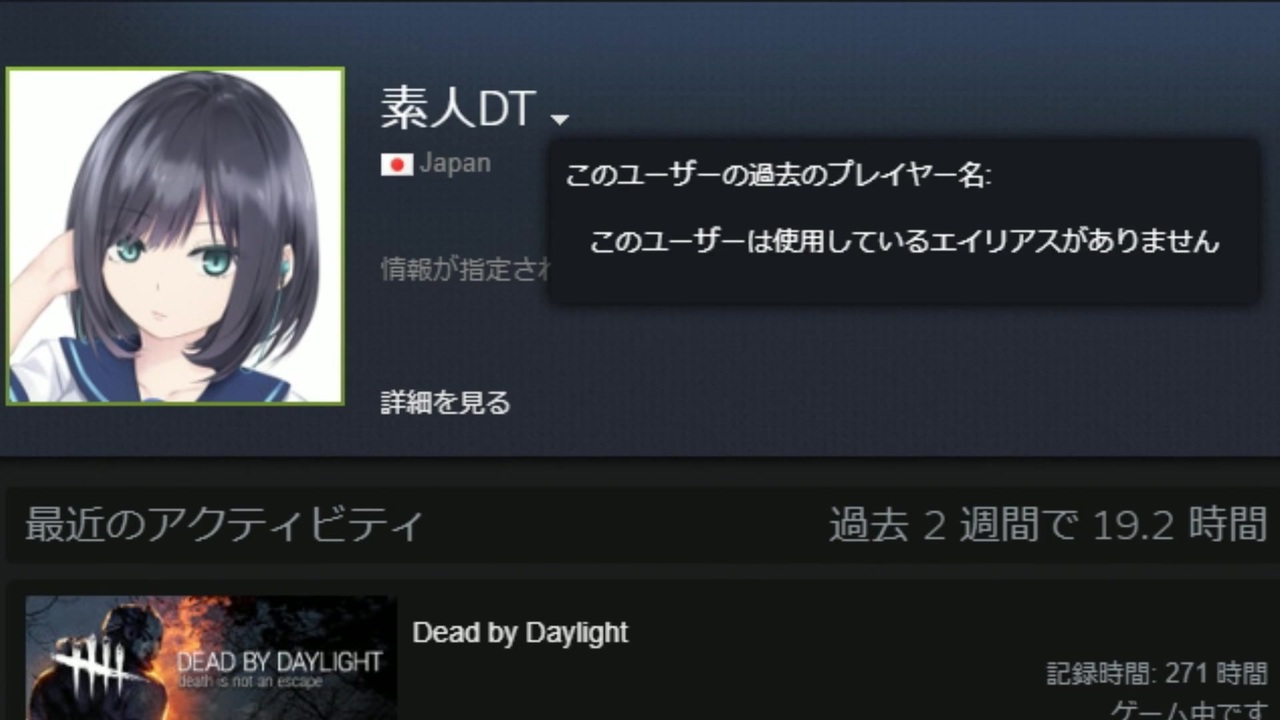Open the Dead by Daylight title link
Screen dimensions: 1280x720
[x=520, y=633]
